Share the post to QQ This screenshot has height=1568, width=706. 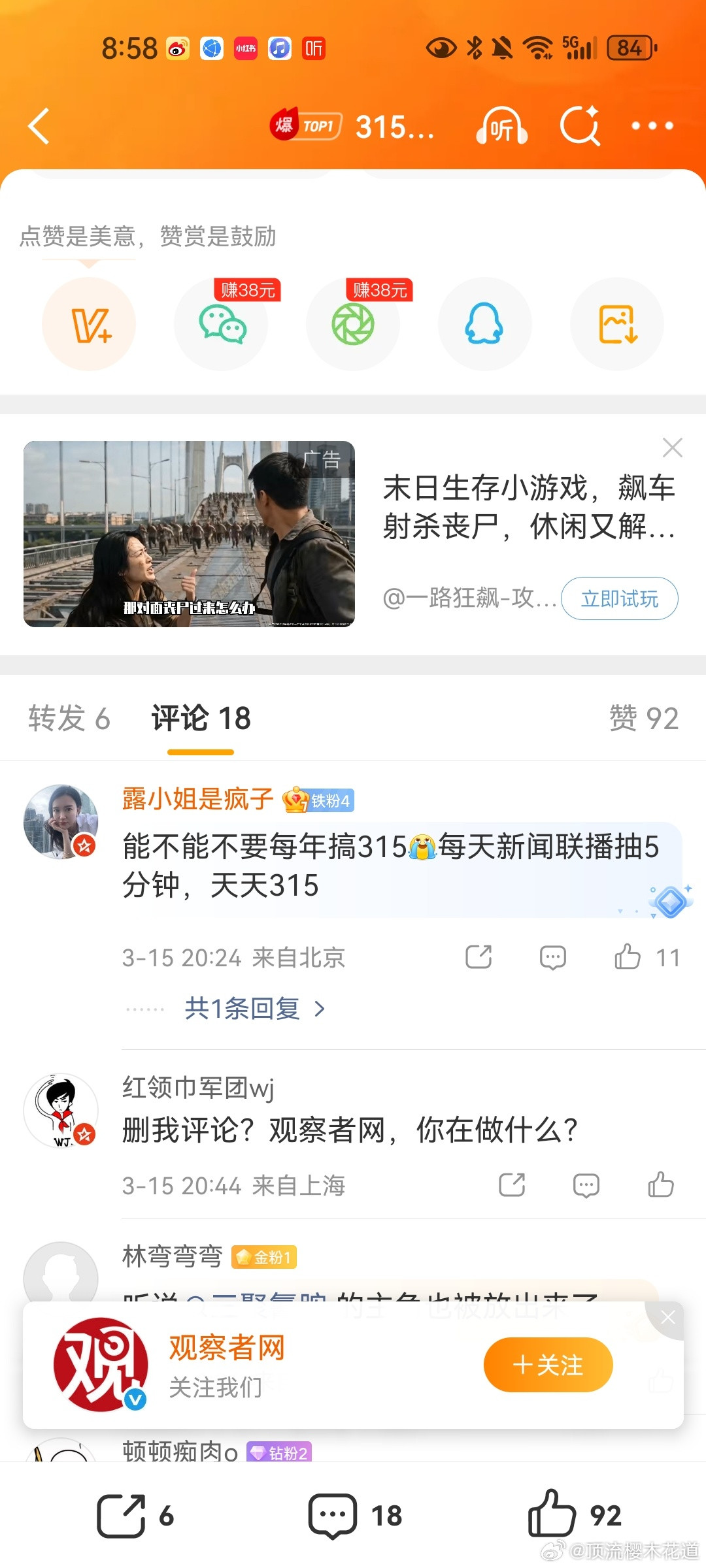[484, 324]
